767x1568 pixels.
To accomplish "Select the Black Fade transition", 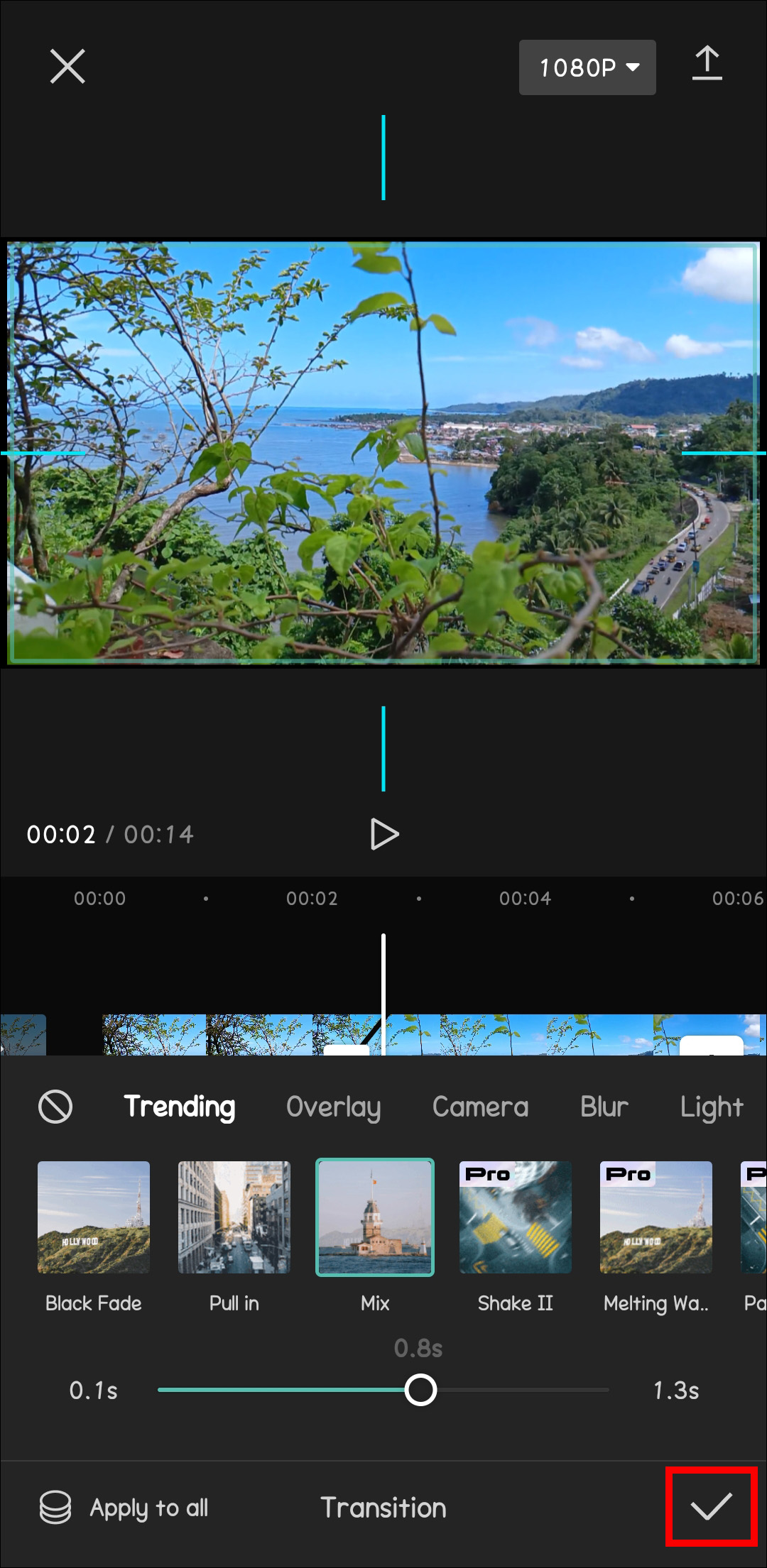I will (94, 1217).
